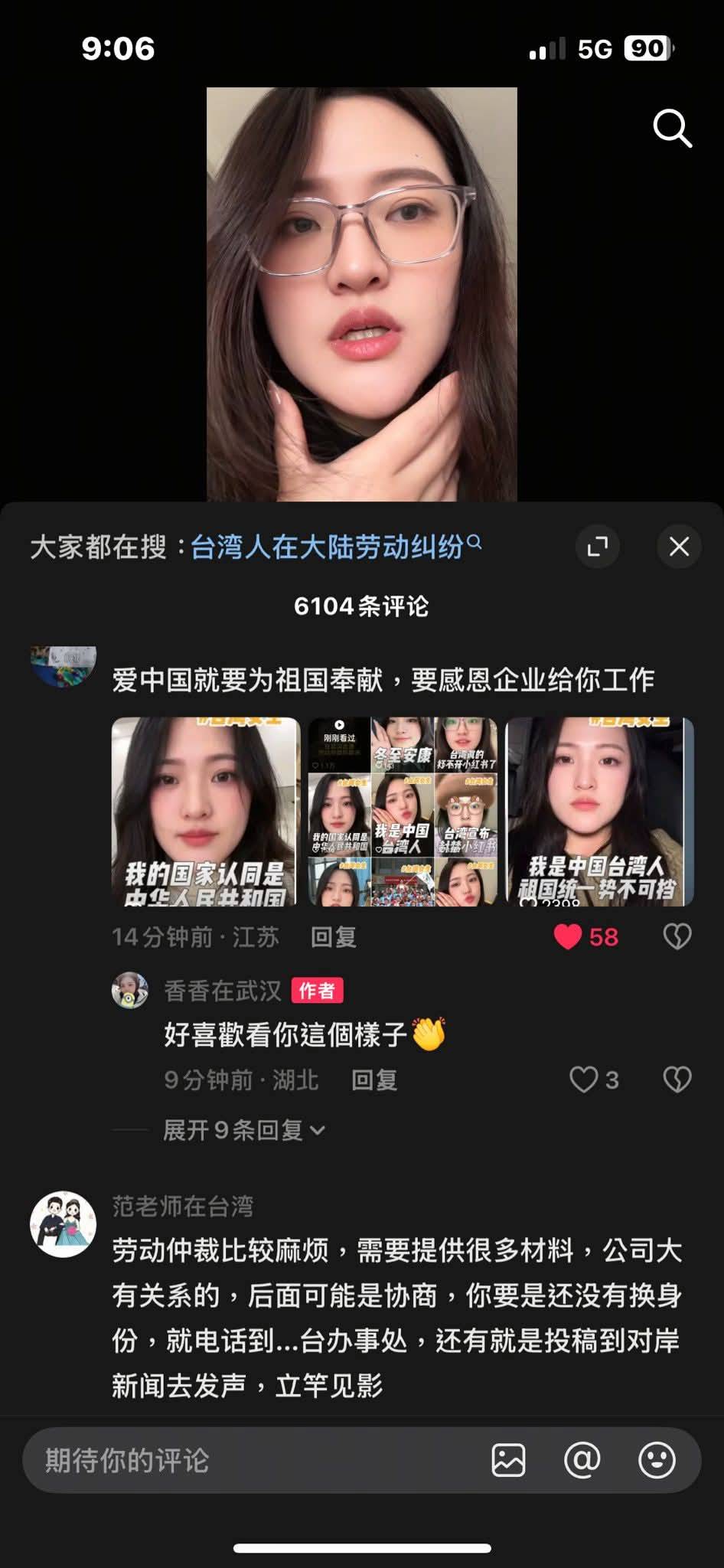Open the 祖国统一势不可挡 comment image
The height and width of the screenshot is (1568, 724).
click(599, 812)
